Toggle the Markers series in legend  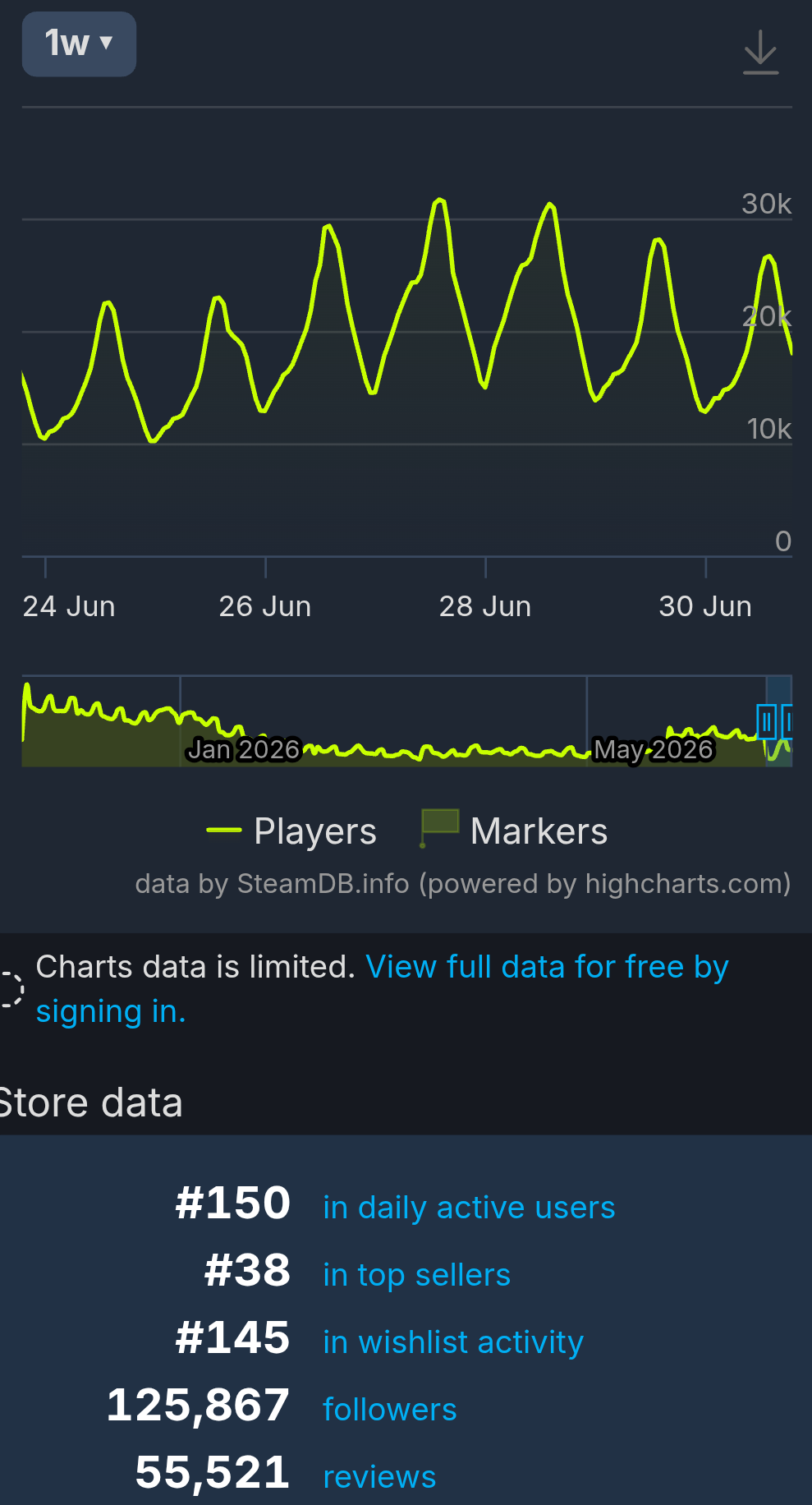(x=514, y=831)
